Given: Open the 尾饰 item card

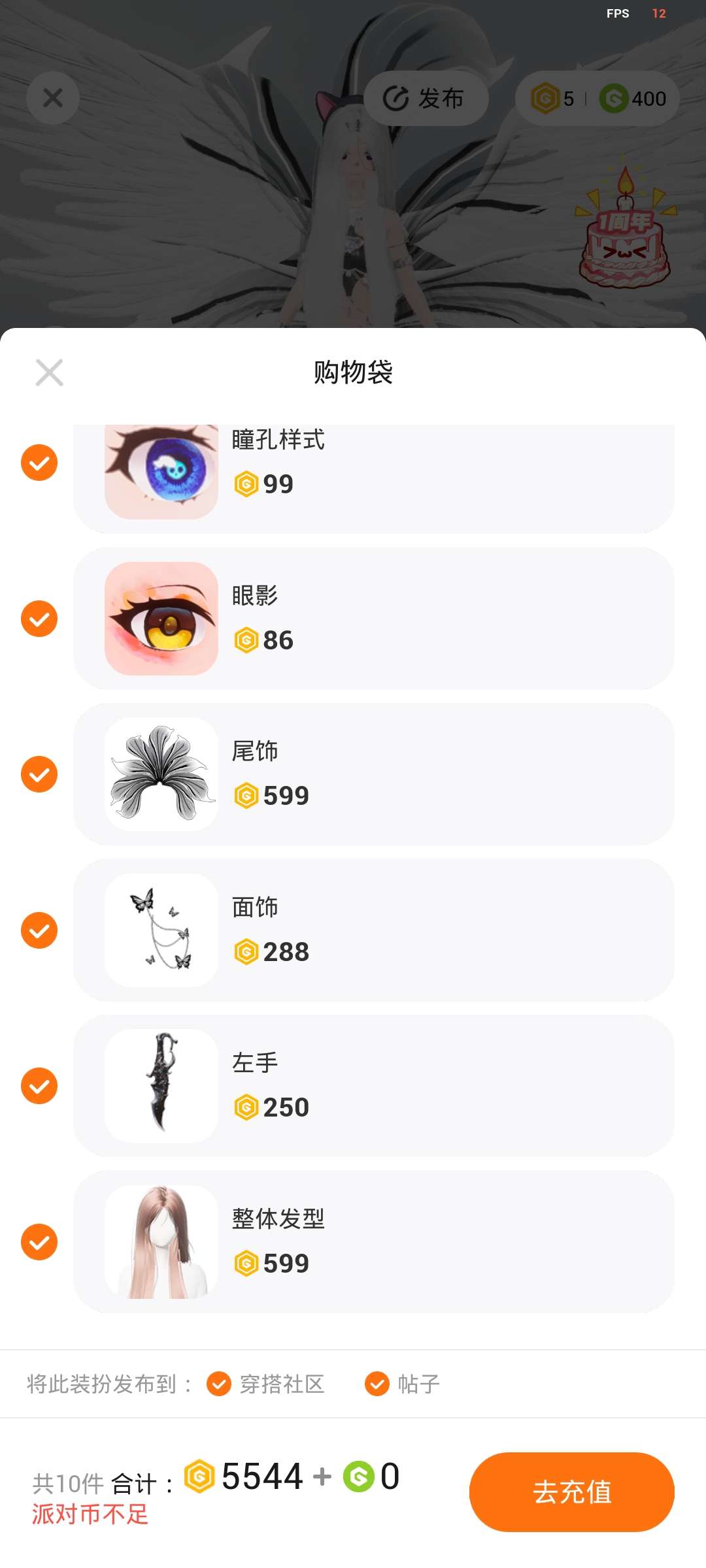Looking at the screenshot, I should coord(373,774).
